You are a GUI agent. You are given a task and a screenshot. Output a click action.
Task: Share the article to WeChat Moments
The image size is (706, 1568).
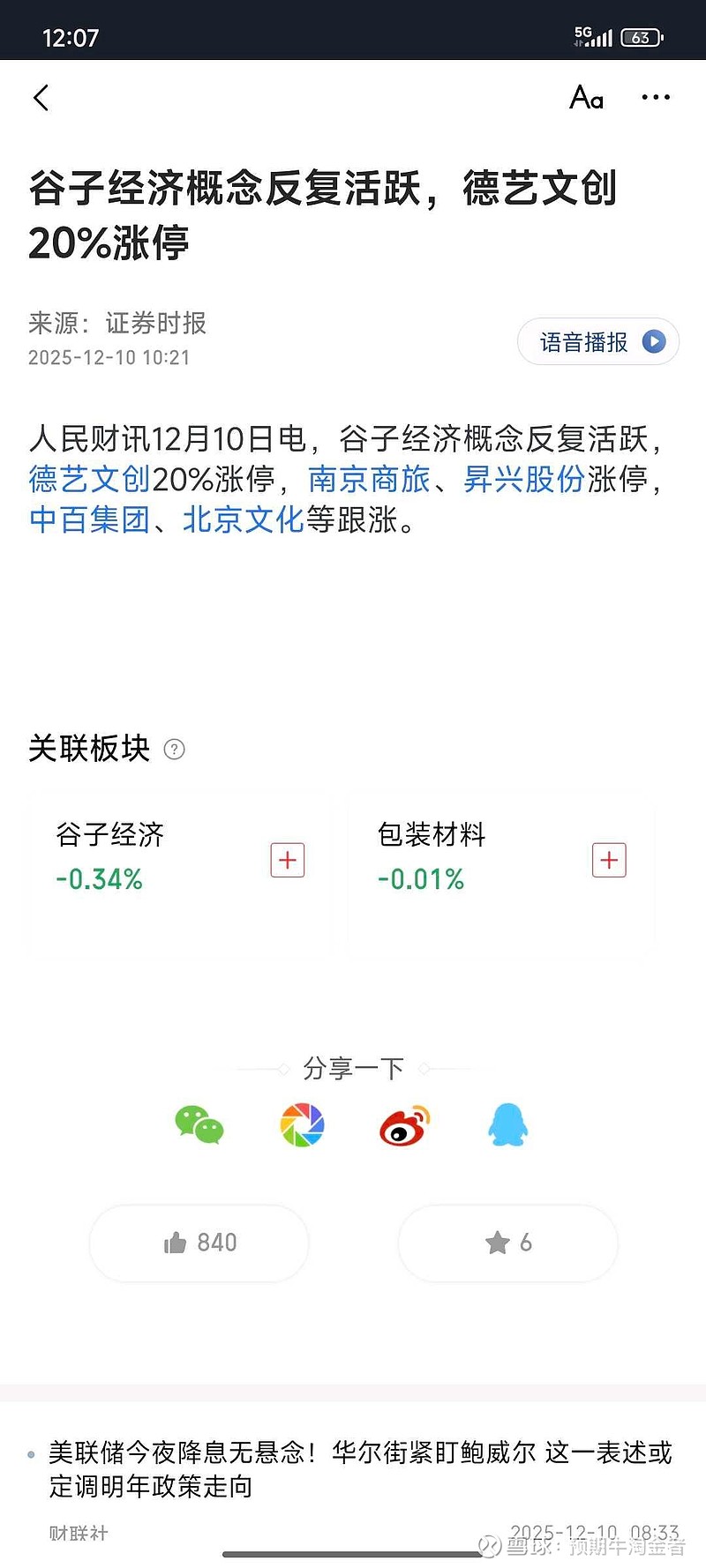(301, 1126)
